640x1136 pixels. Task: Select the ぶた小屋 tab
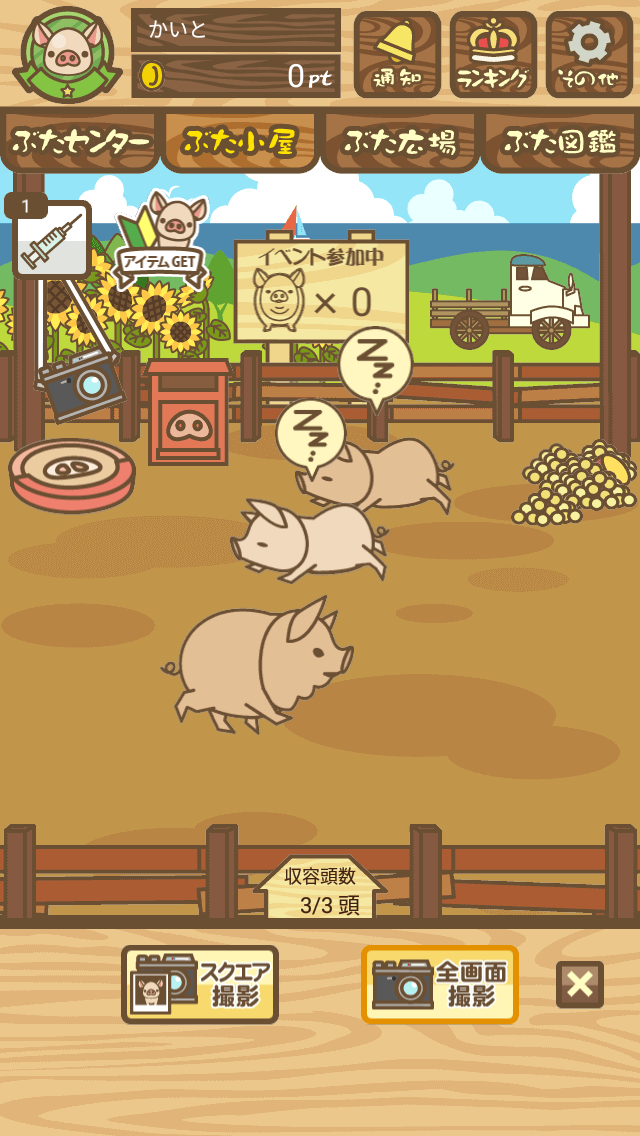[x=240, y=142]
